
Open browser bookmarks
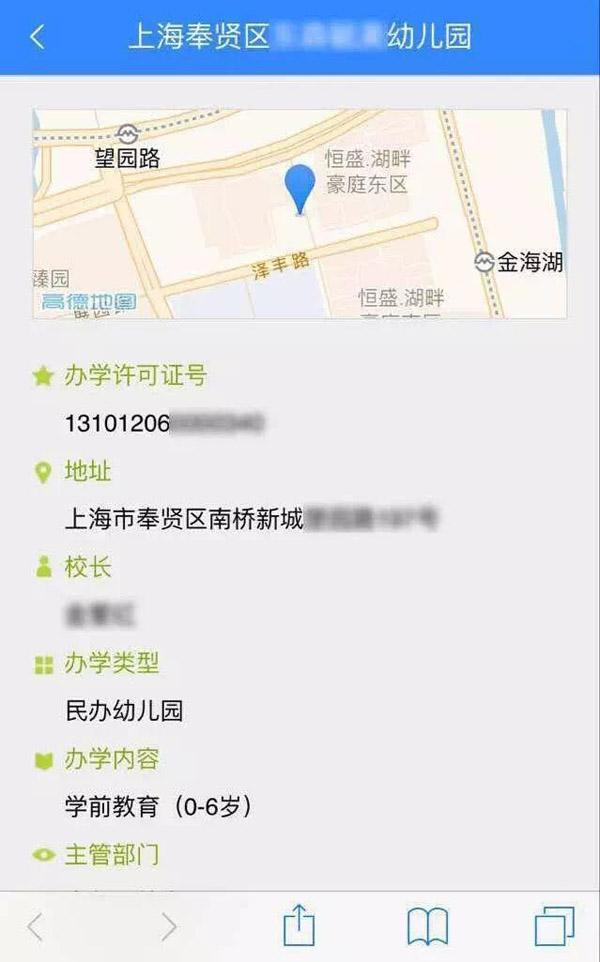427,927
